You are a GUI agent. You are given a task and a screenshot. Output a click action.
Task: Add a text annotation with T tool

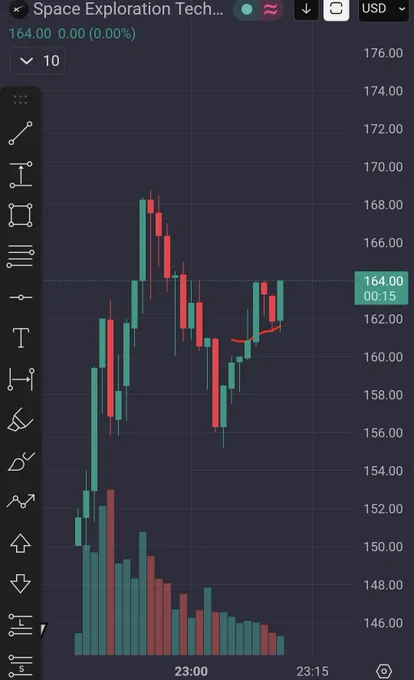pos(20,338)
